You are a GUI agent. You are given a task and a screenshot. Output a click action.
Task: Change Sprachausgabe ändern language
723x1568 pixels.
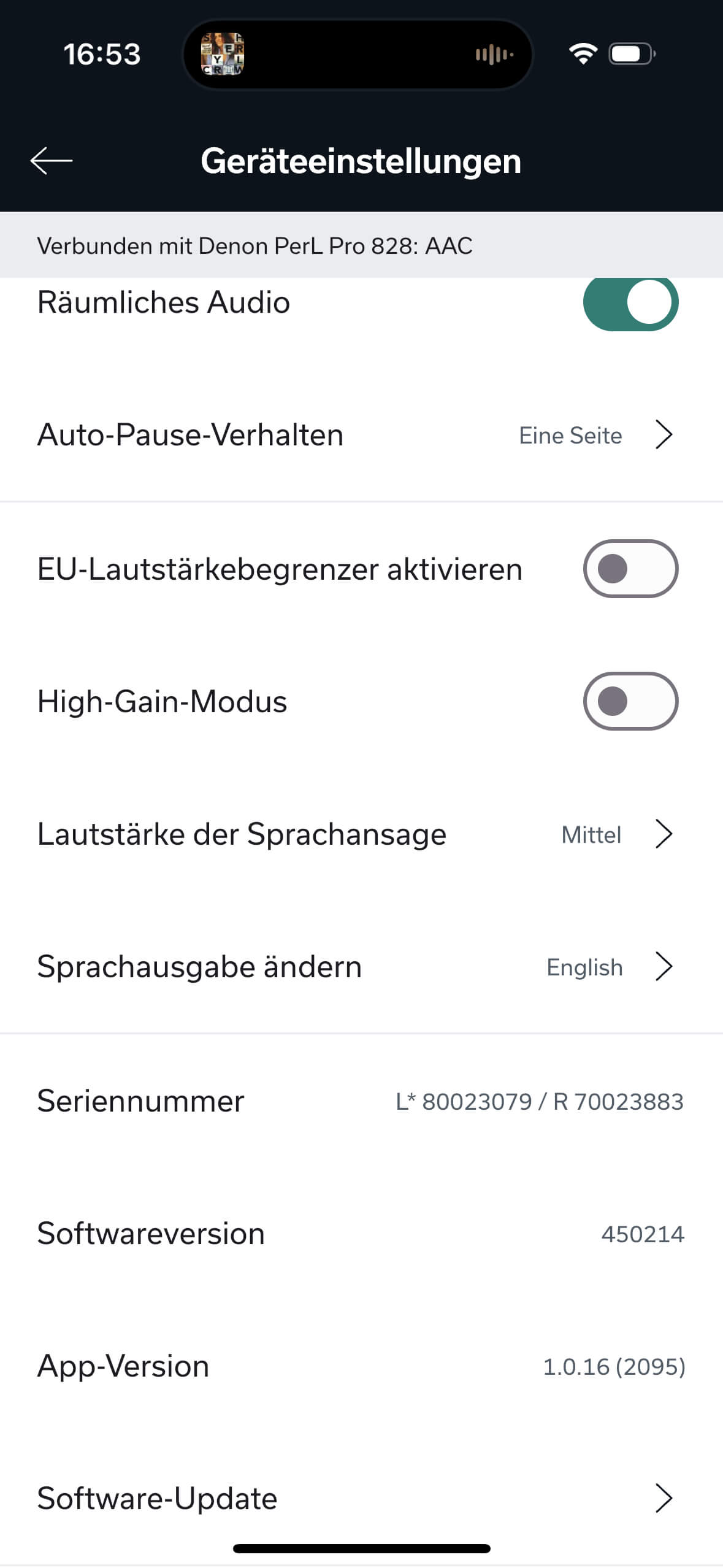pyautogui.click(x=361, y=967)
